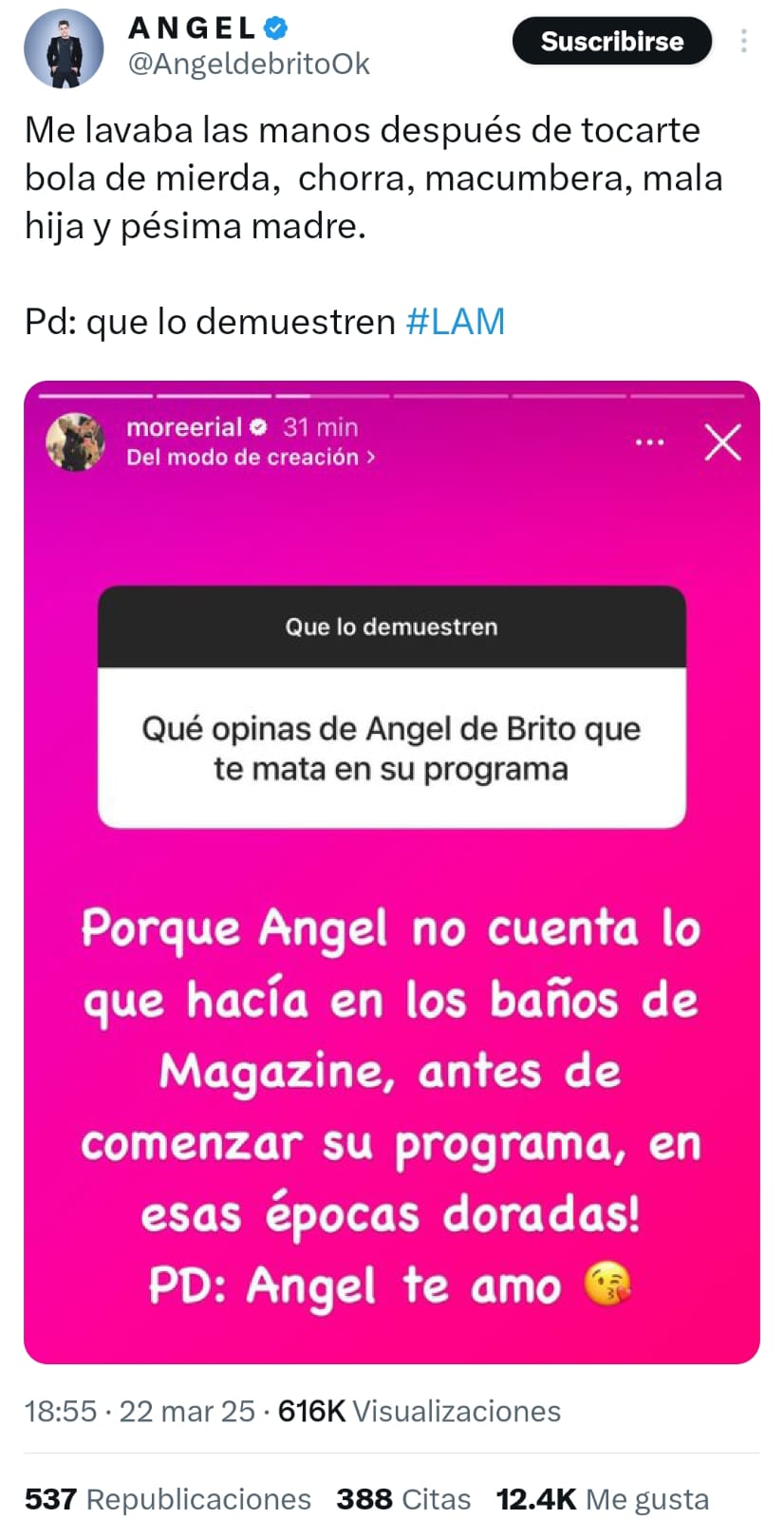View the 537 Republicaciones list

click(168, 1499)
